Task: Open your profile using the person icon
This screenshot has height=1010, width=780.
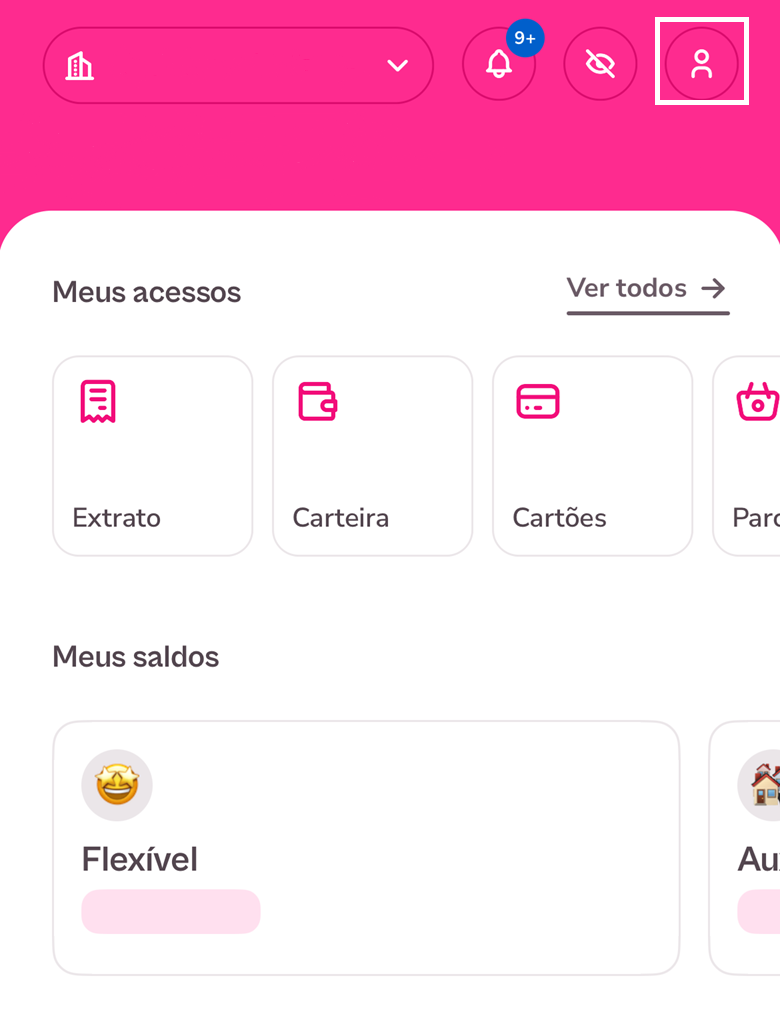Action: [x=701, y=62]
